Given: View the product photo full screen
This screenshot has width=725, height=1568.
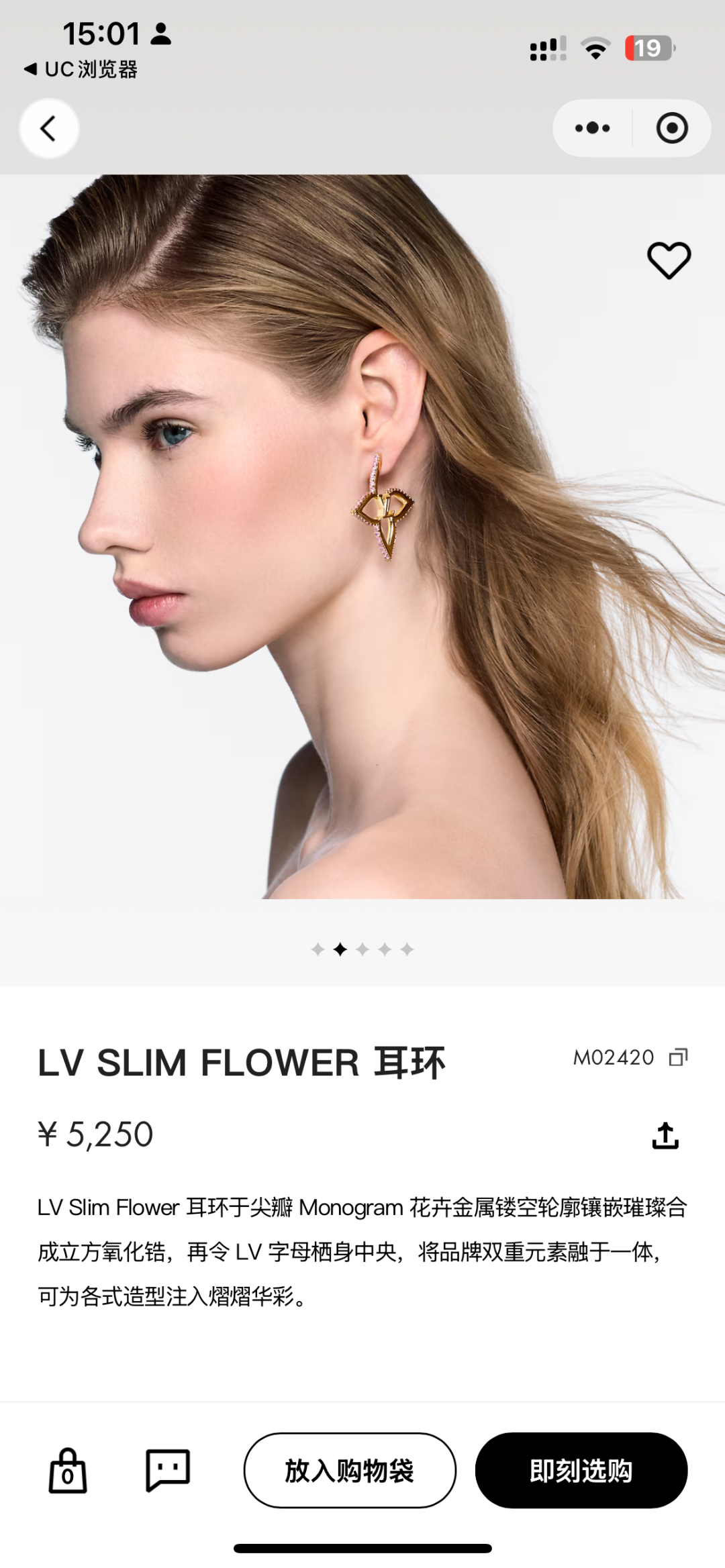Looking at the screenshot, I should click(x=362, y=537).
